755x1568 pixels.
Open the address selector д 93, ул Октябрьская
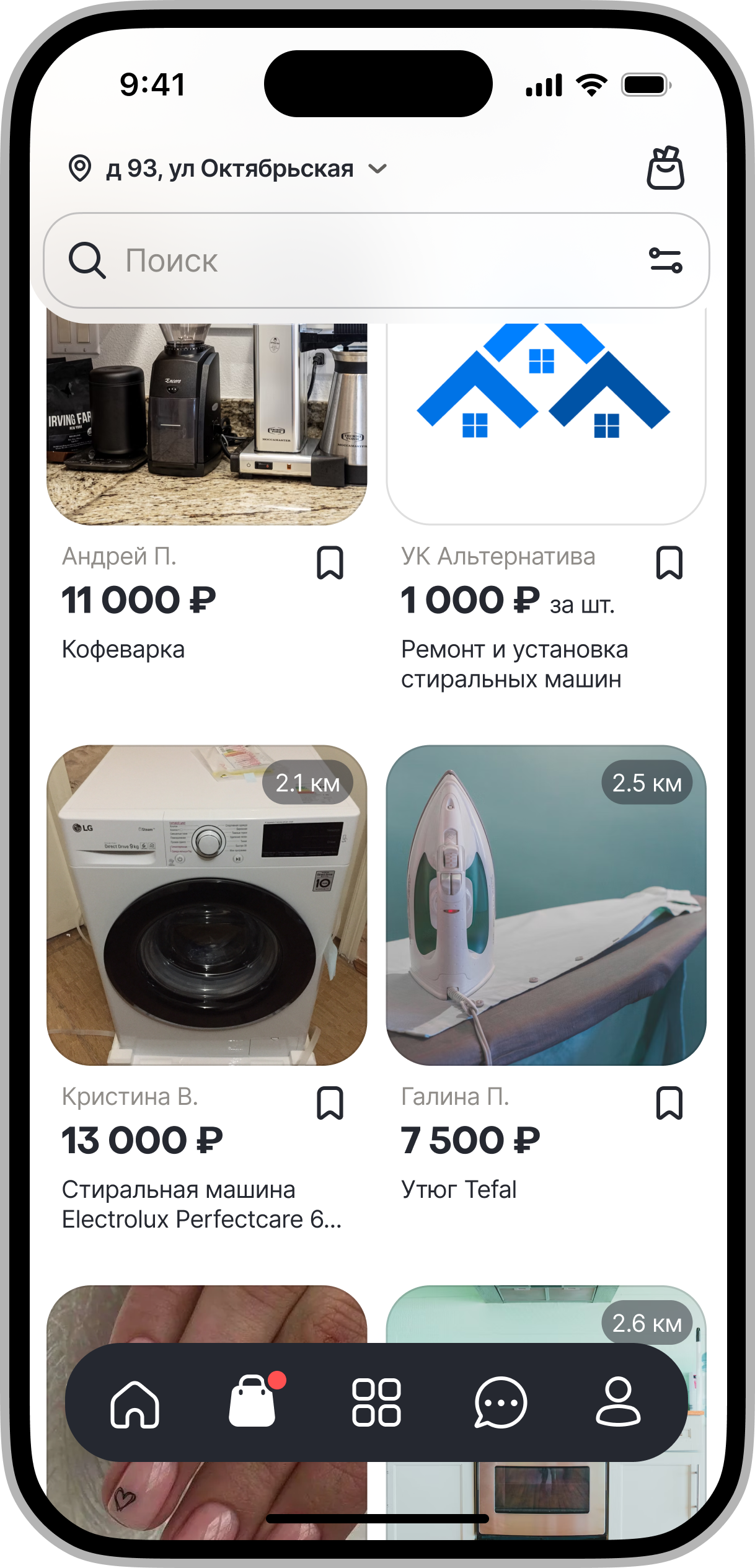[228, 169]
